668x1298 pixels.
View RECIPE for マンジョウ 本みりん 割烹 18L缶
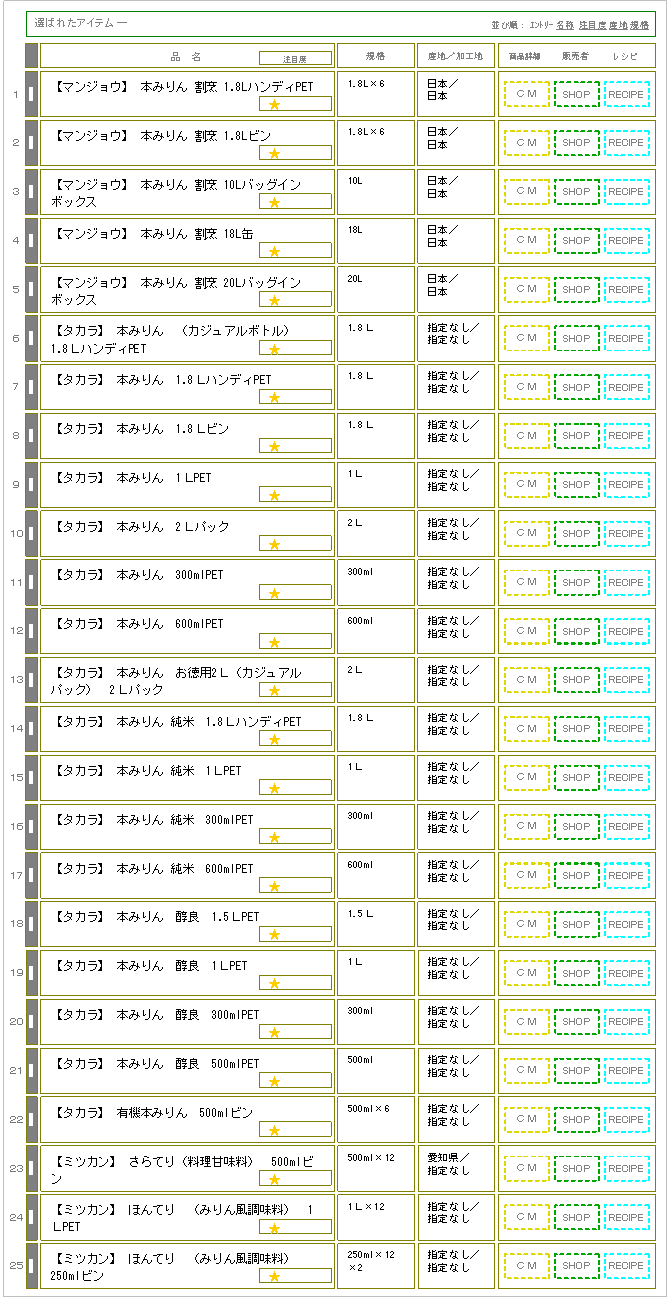(x=626, y=241)
